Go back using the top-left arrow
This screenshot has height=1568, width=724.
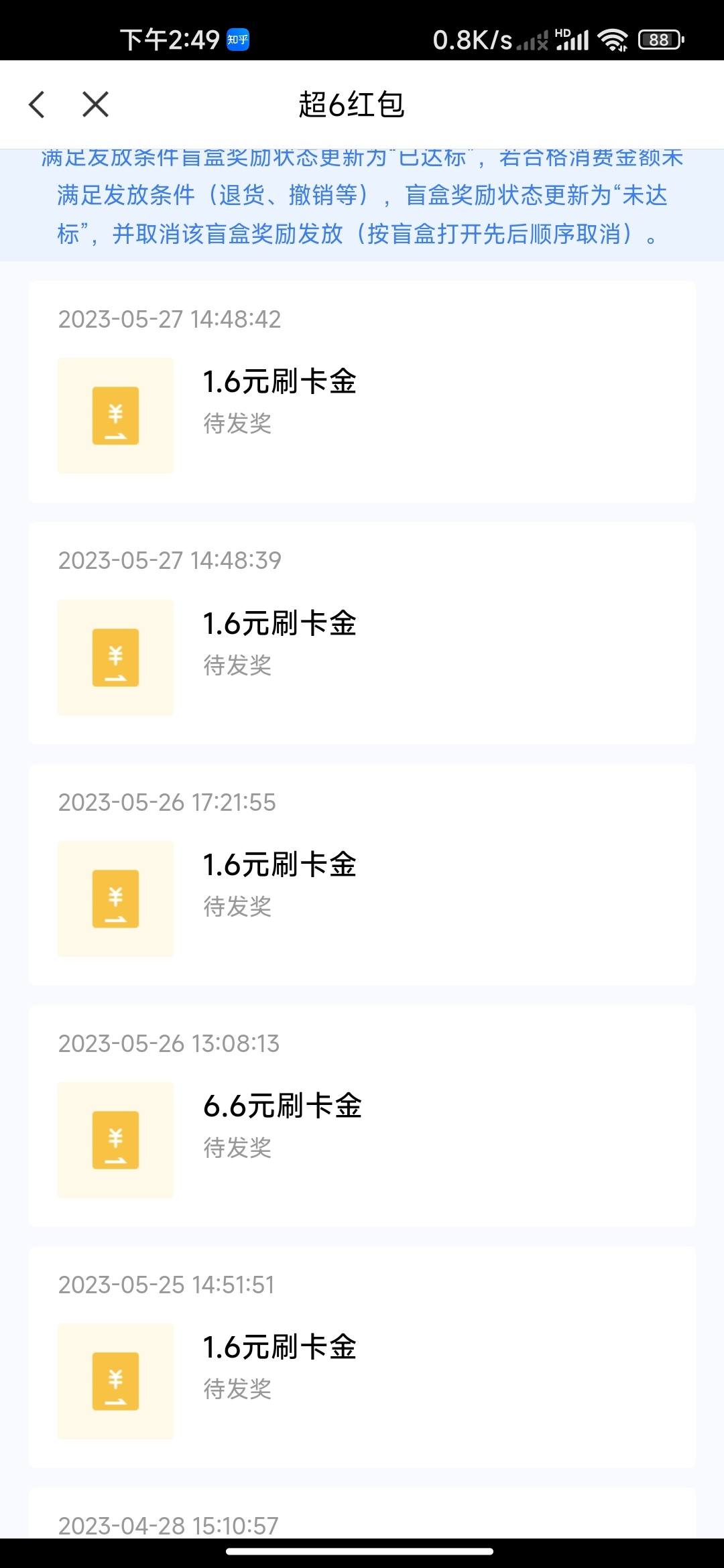pos(38,105)
